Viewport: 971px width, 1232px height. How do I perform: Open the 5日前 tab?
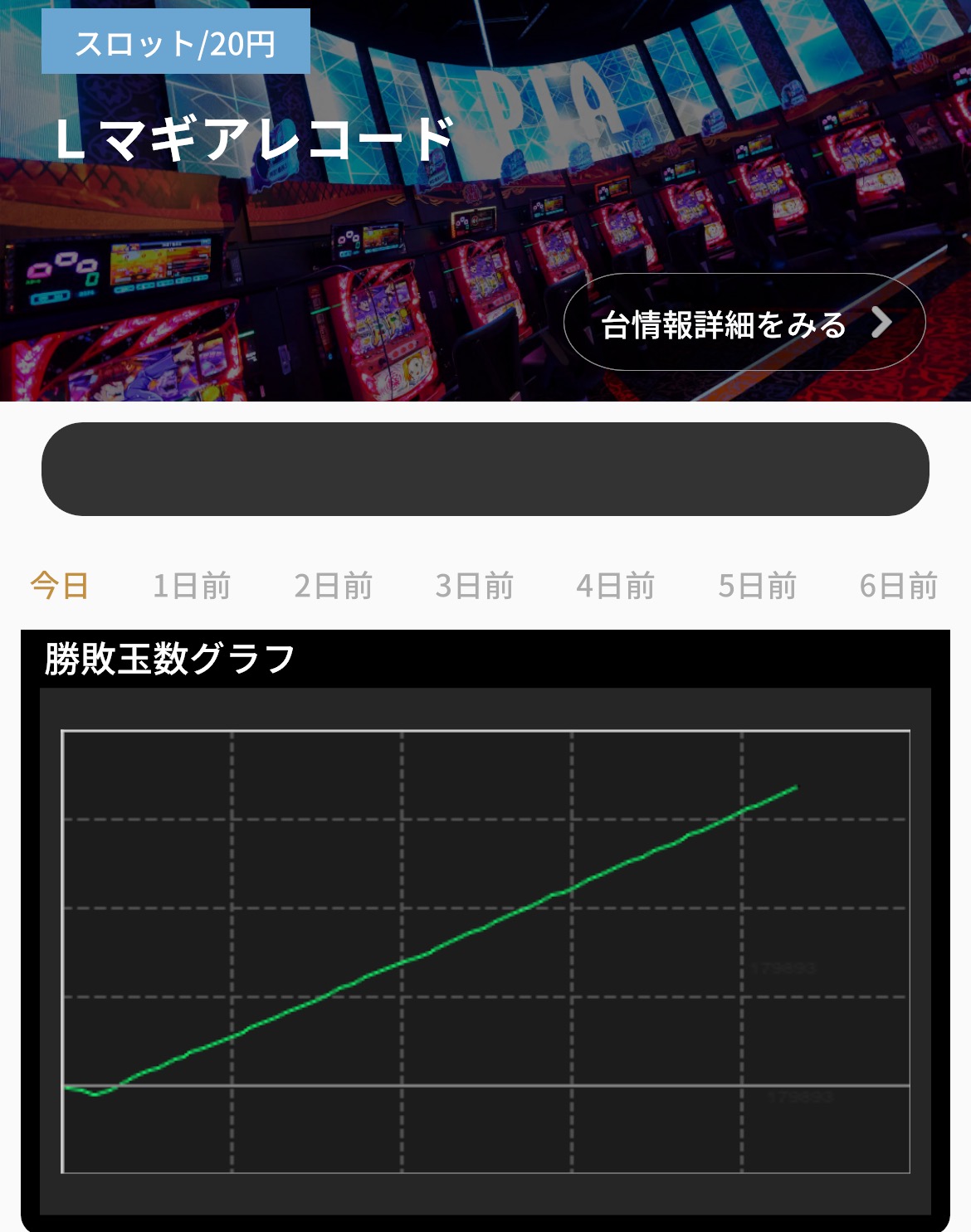757,586
